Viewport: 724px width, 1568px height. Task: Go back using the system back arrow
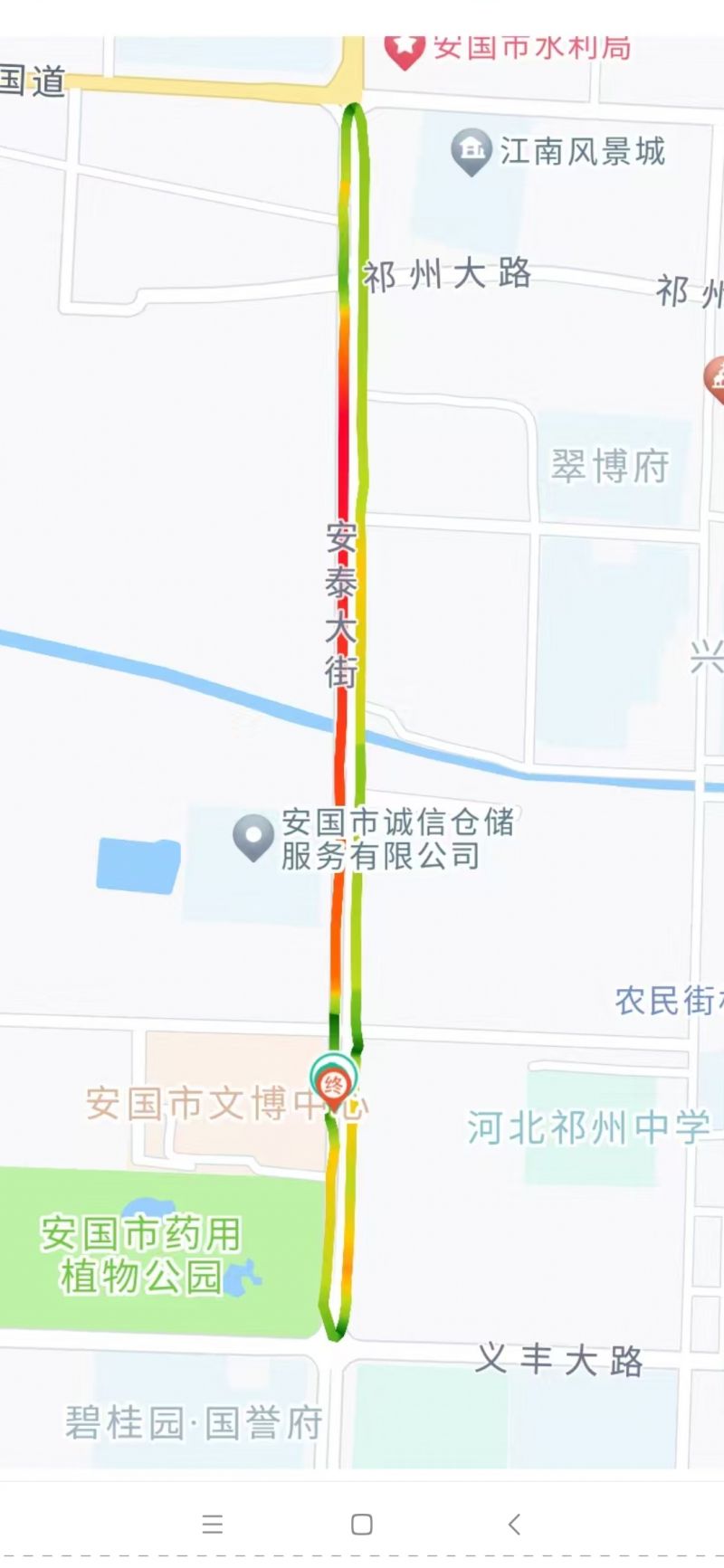coord(514,1525)
